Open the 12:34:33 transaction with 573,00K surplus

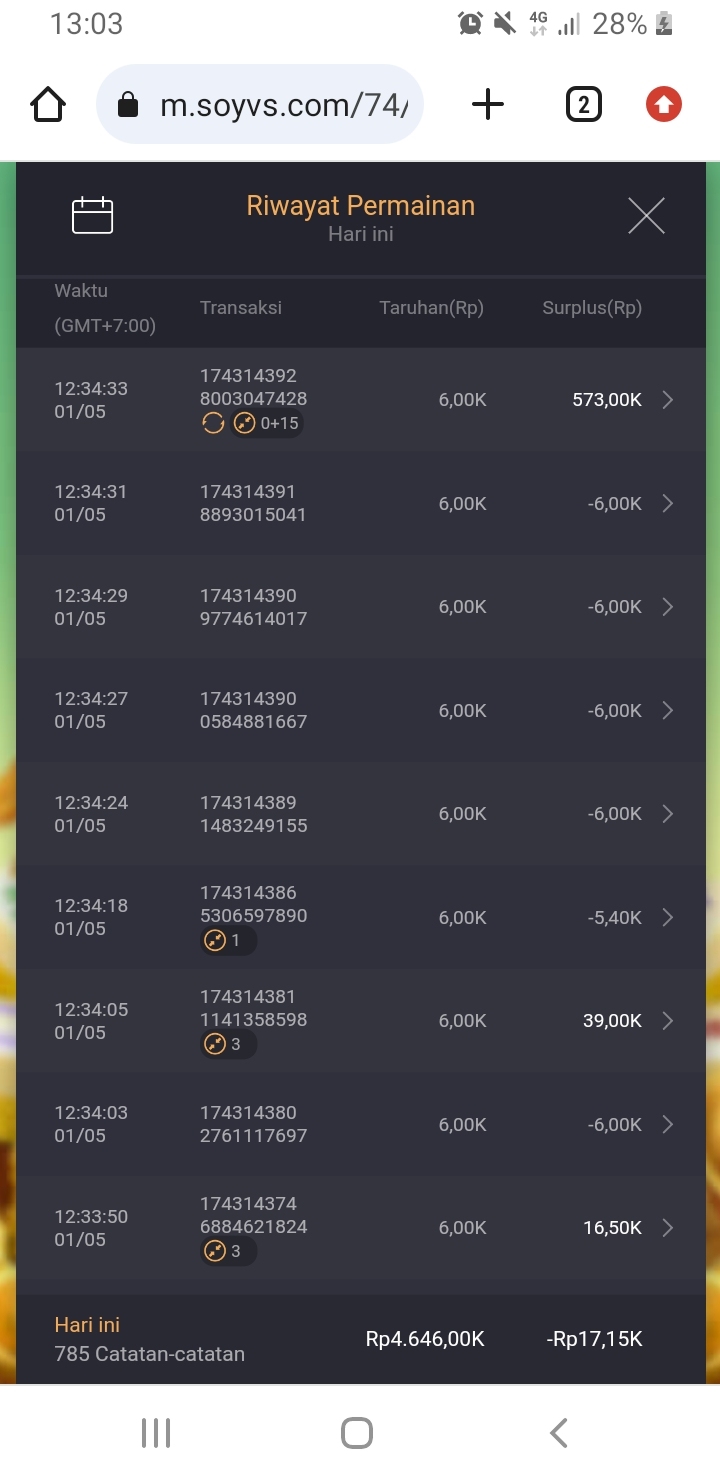667,400
